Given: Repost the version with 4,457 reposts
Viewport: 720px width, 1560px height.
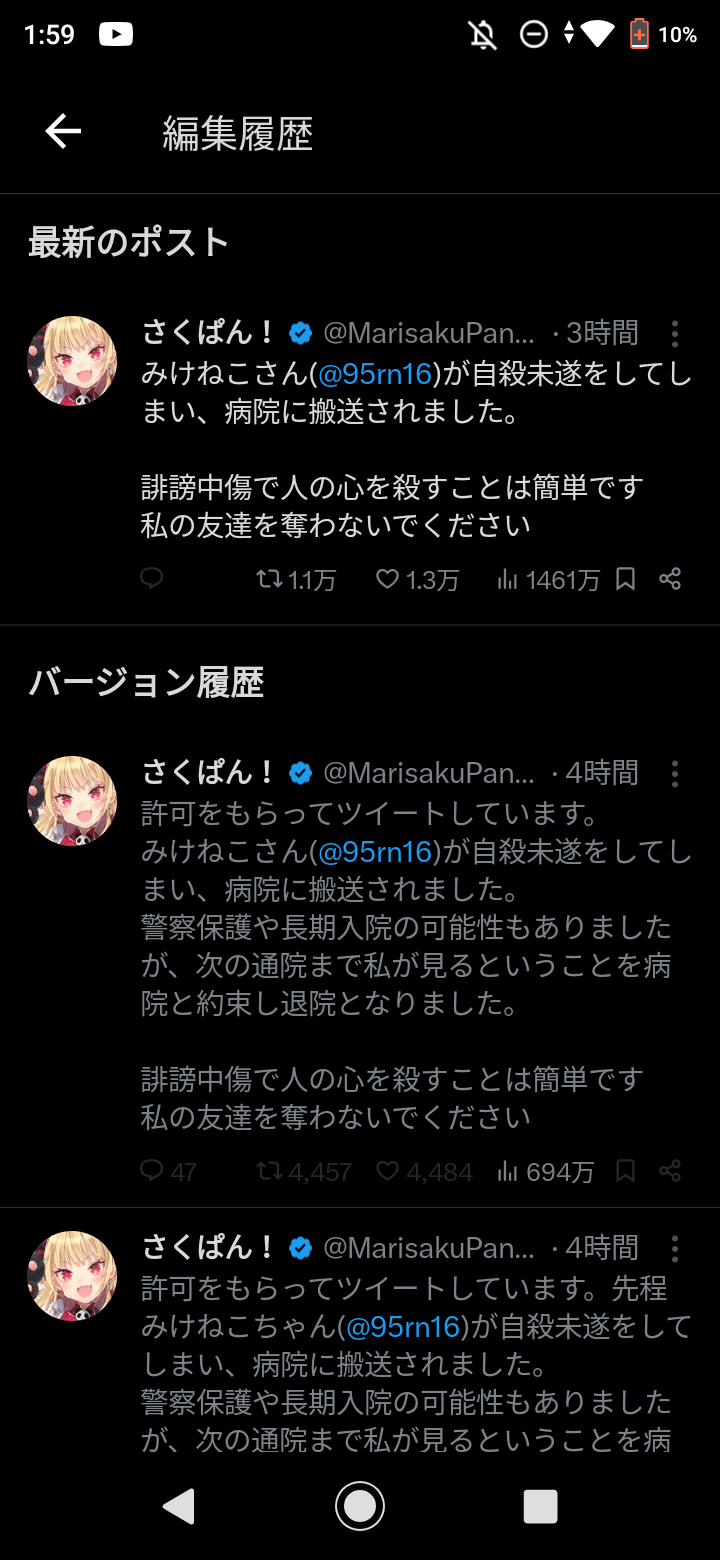Looking at the screenshot, I should click(270, 1170).
